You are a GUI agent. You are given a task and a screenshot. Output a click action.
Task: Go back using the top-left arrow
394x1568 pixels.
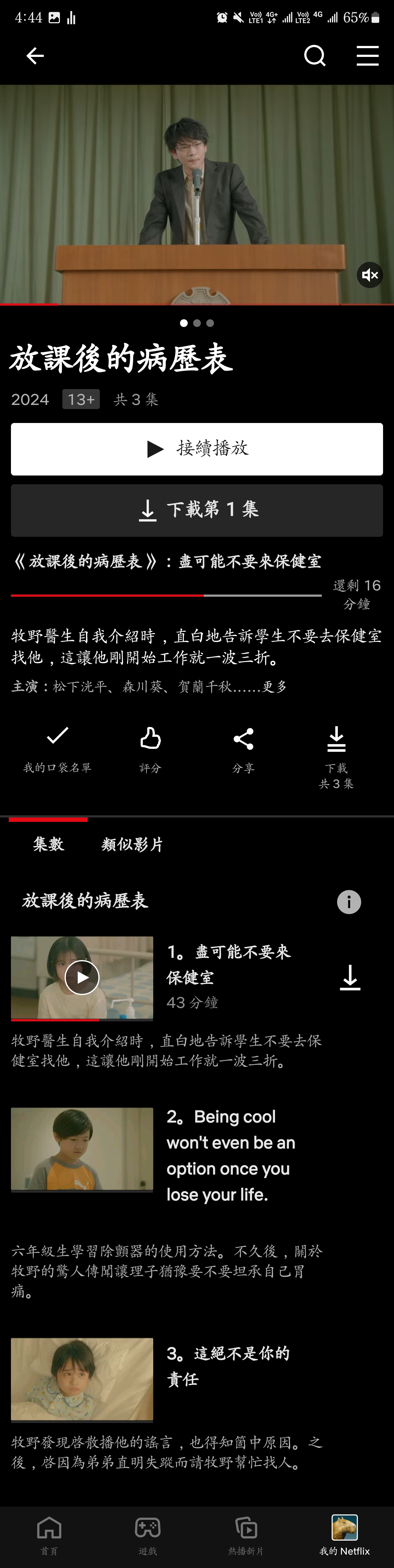pyautogui.click(x=35, y=56)
